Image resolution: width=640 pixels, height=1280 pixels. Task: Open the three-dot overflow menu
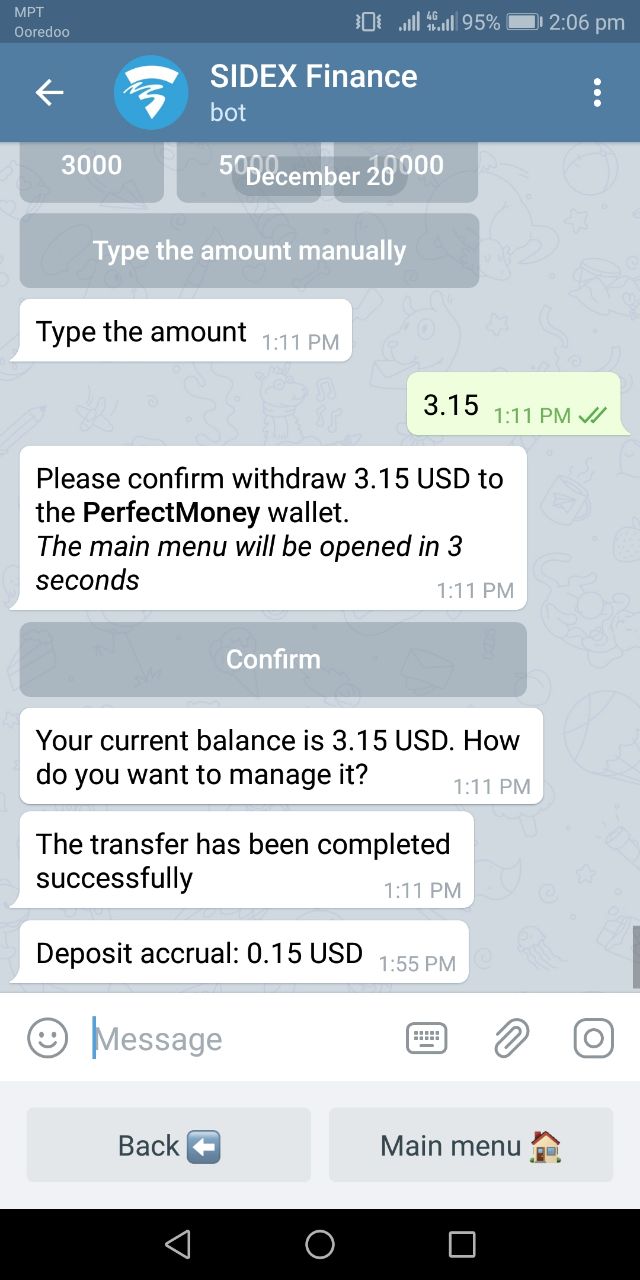[597, 93]
